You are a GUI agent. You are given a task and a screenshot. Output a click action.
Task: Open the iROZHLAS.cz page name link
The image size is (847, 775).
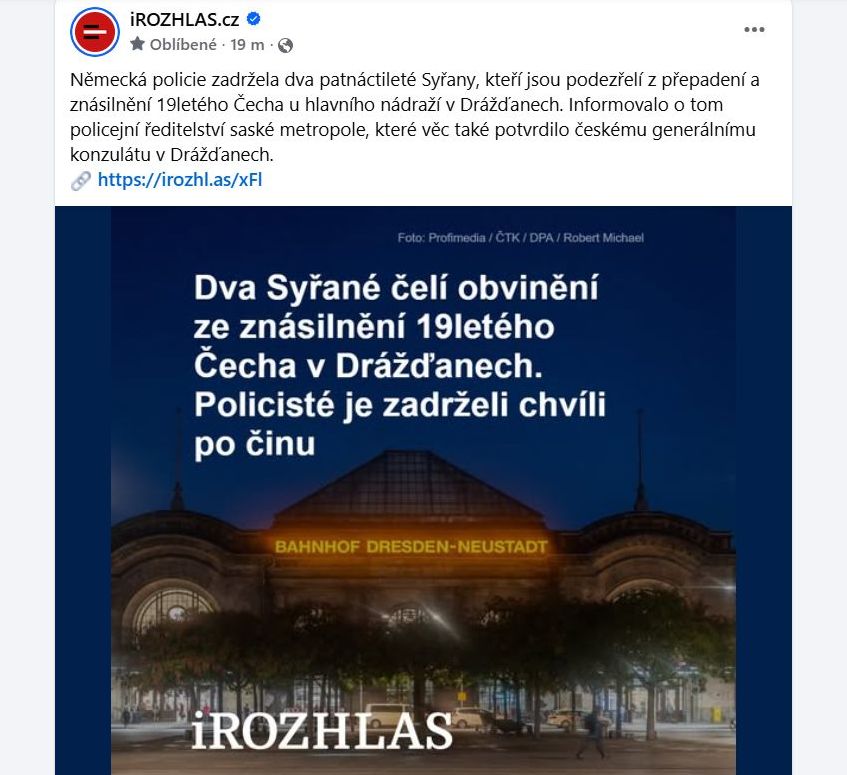coord(184,20)
